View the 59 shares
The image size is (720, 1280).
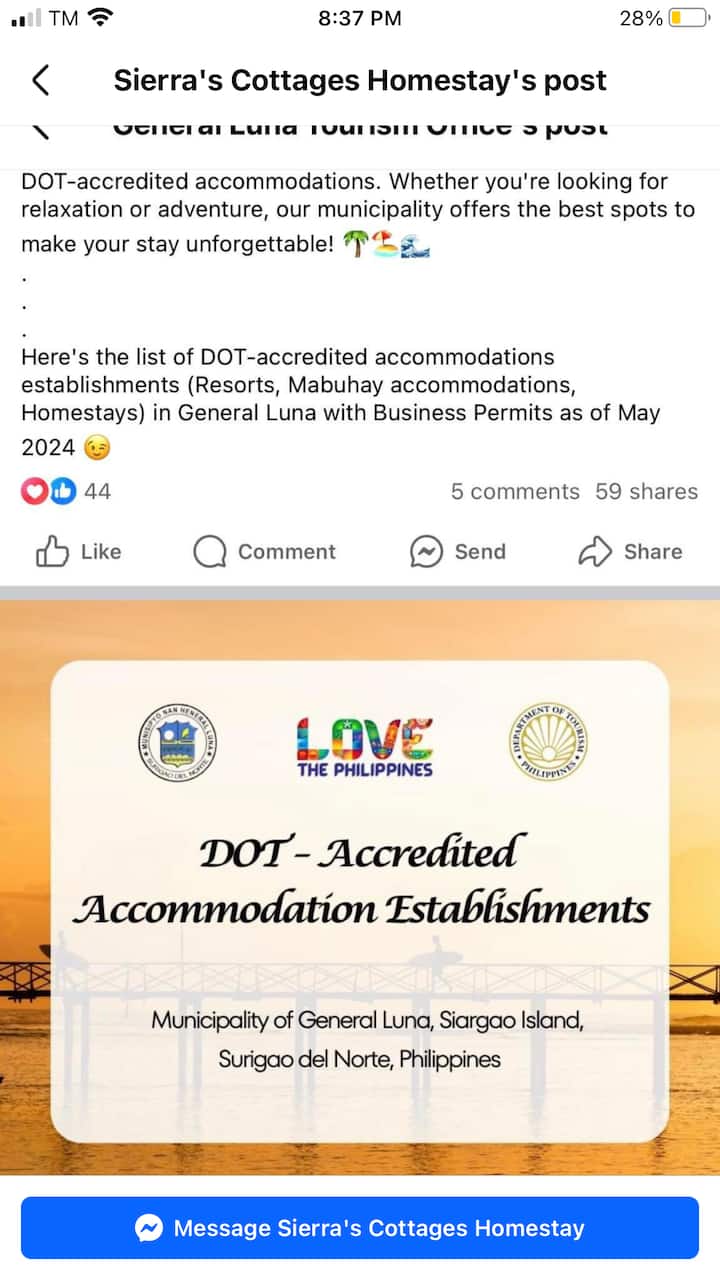pos(646,491)
